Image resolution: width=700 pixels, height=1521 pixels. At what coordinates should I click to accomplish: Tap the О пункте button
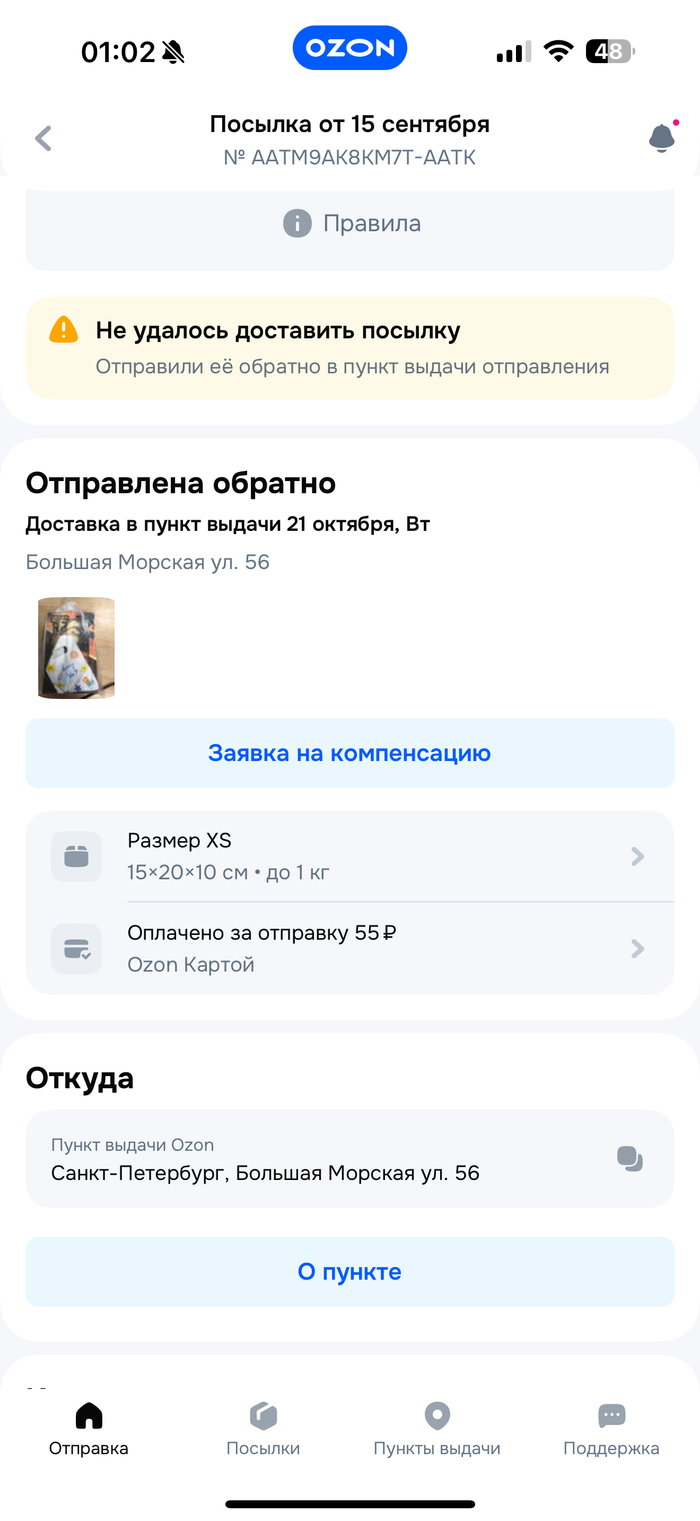point(350,1272)
